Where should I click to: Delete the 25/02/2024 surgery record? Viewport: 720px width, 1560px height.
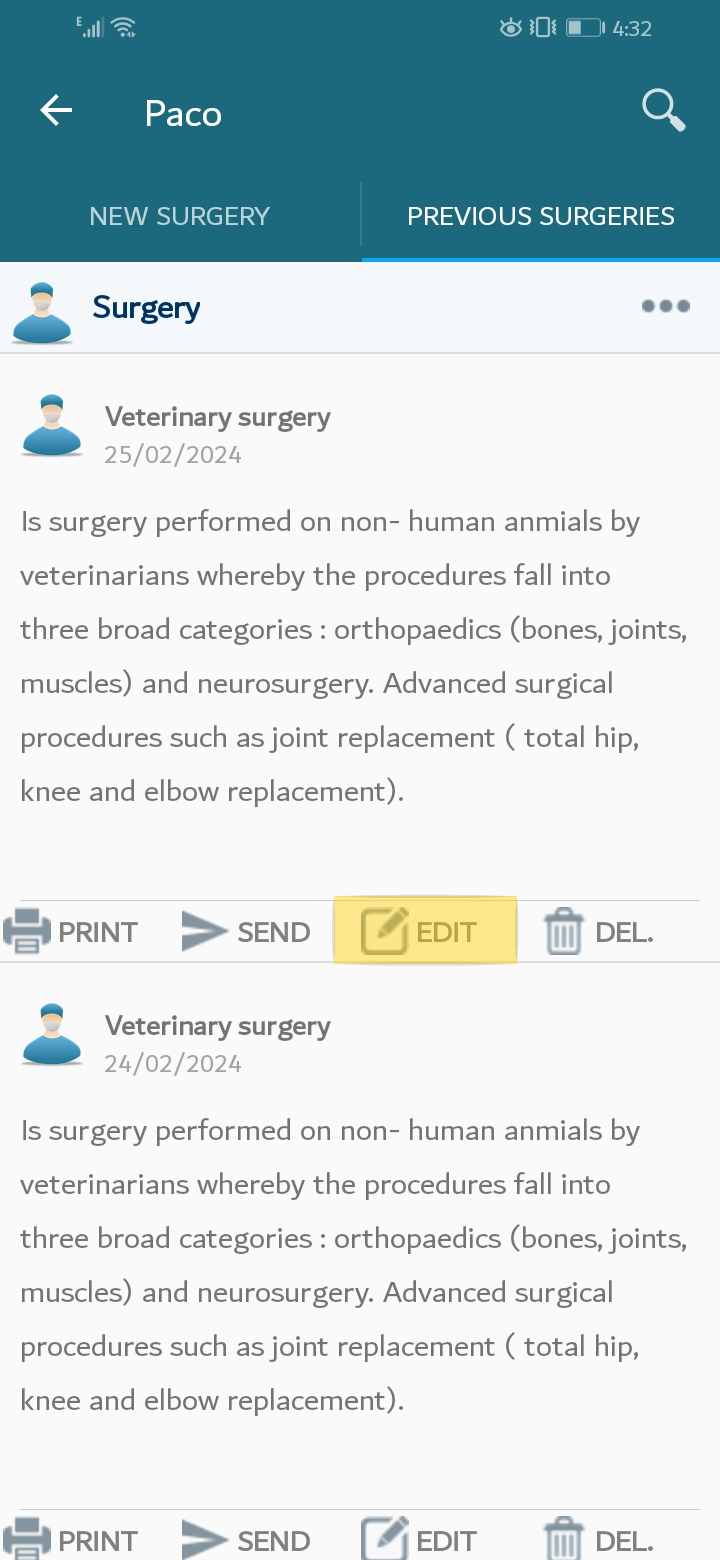click(598, 932)
